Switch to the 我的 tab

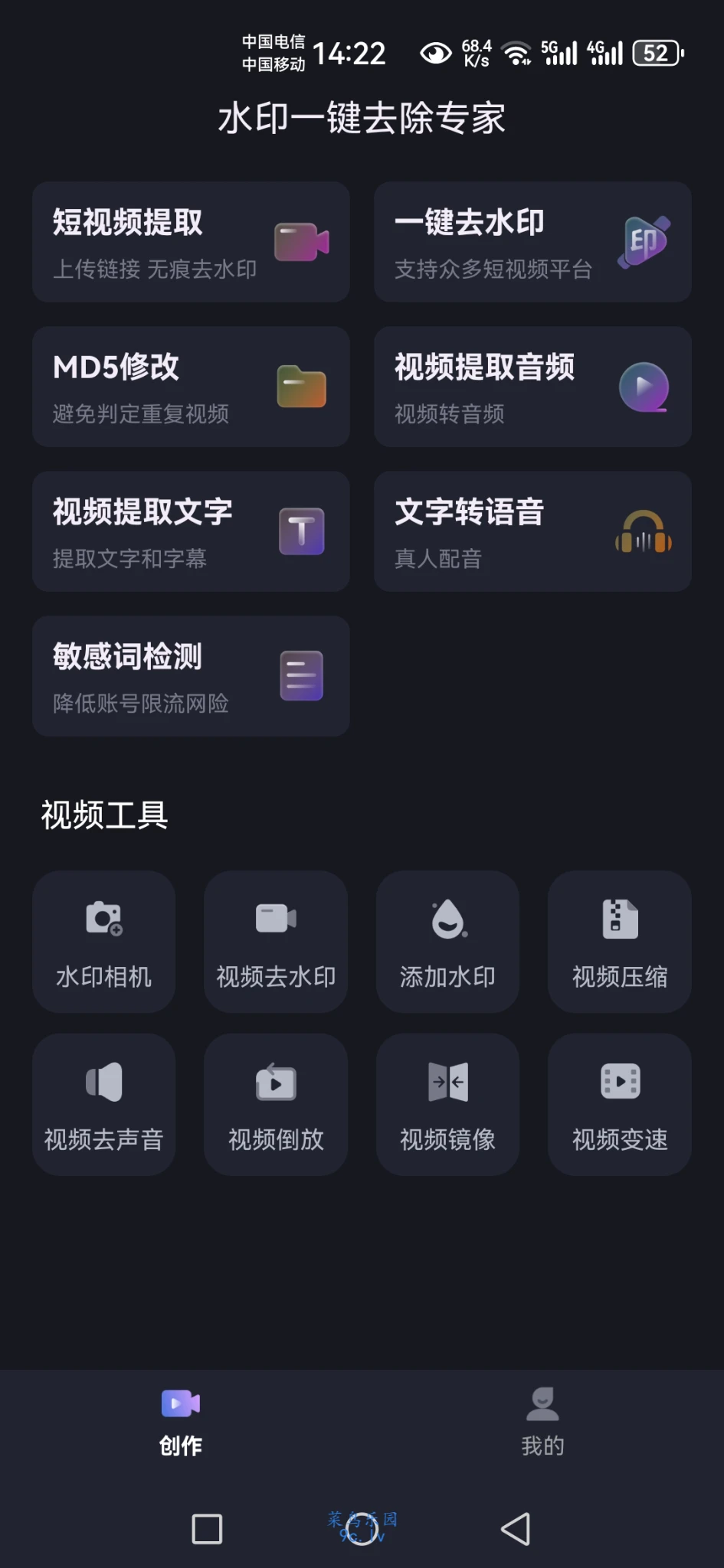[x=542, y=1423]
